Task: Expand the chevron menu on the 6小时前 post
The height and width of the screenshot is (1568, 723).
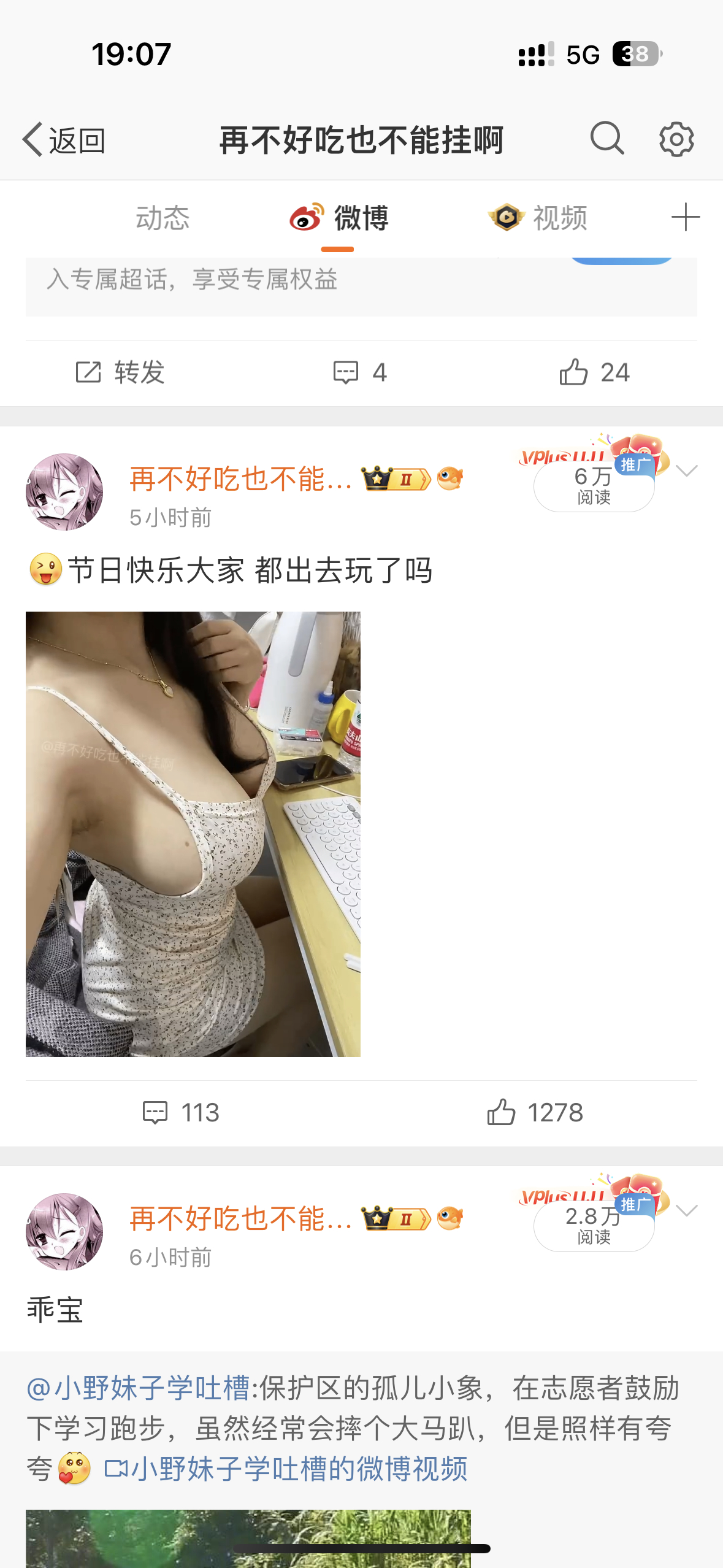Action: [686, 1210]
